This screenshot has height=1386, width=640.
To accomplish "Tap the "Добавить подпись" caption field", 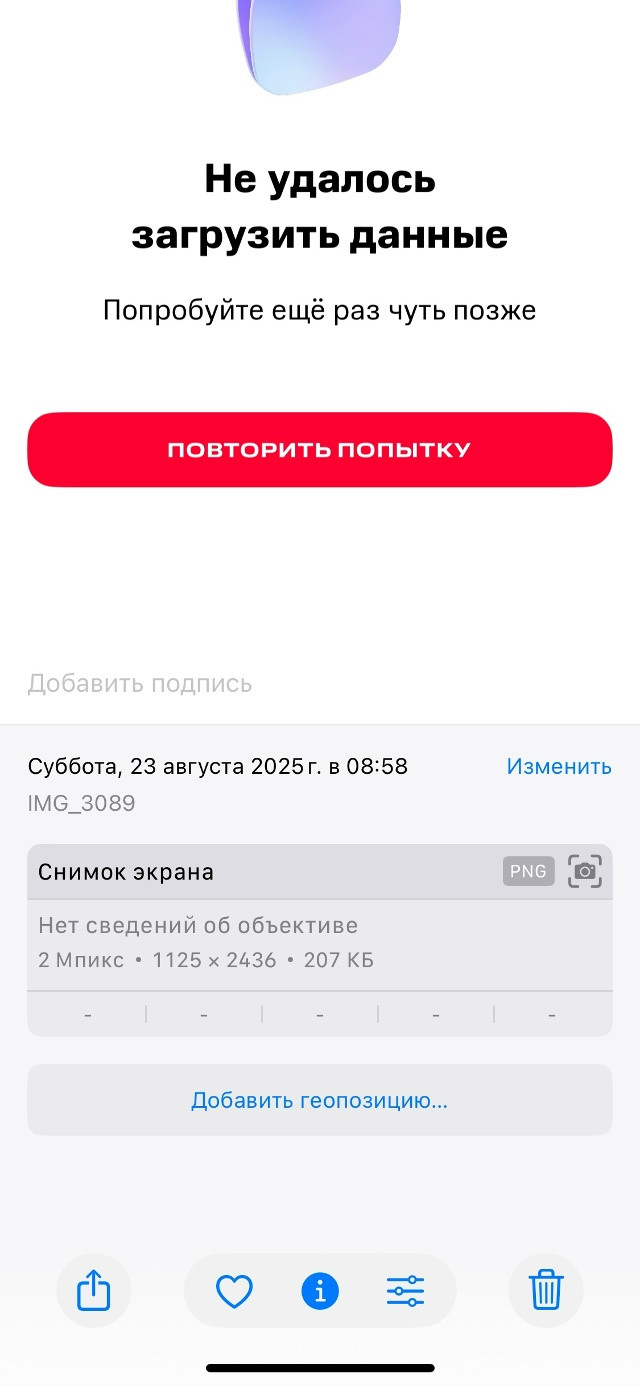I will pos(320,684).
